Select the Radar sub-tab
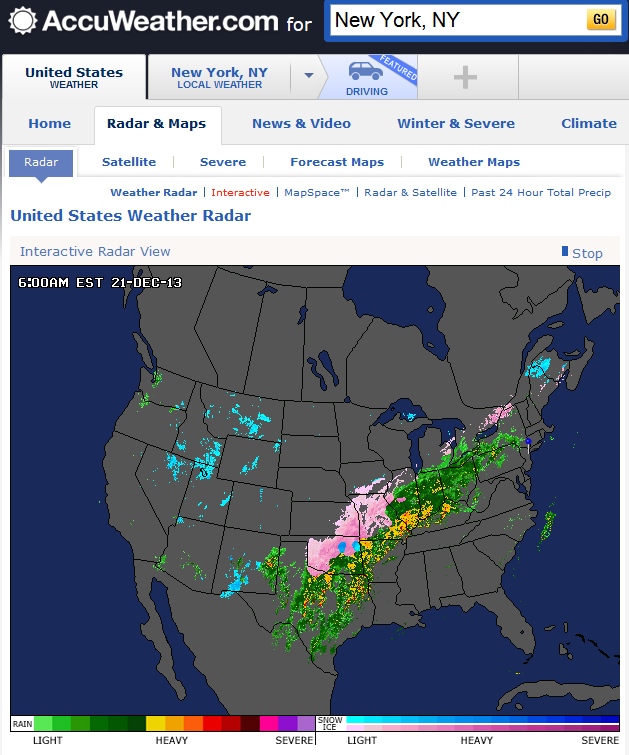 (x=41, y=162)
